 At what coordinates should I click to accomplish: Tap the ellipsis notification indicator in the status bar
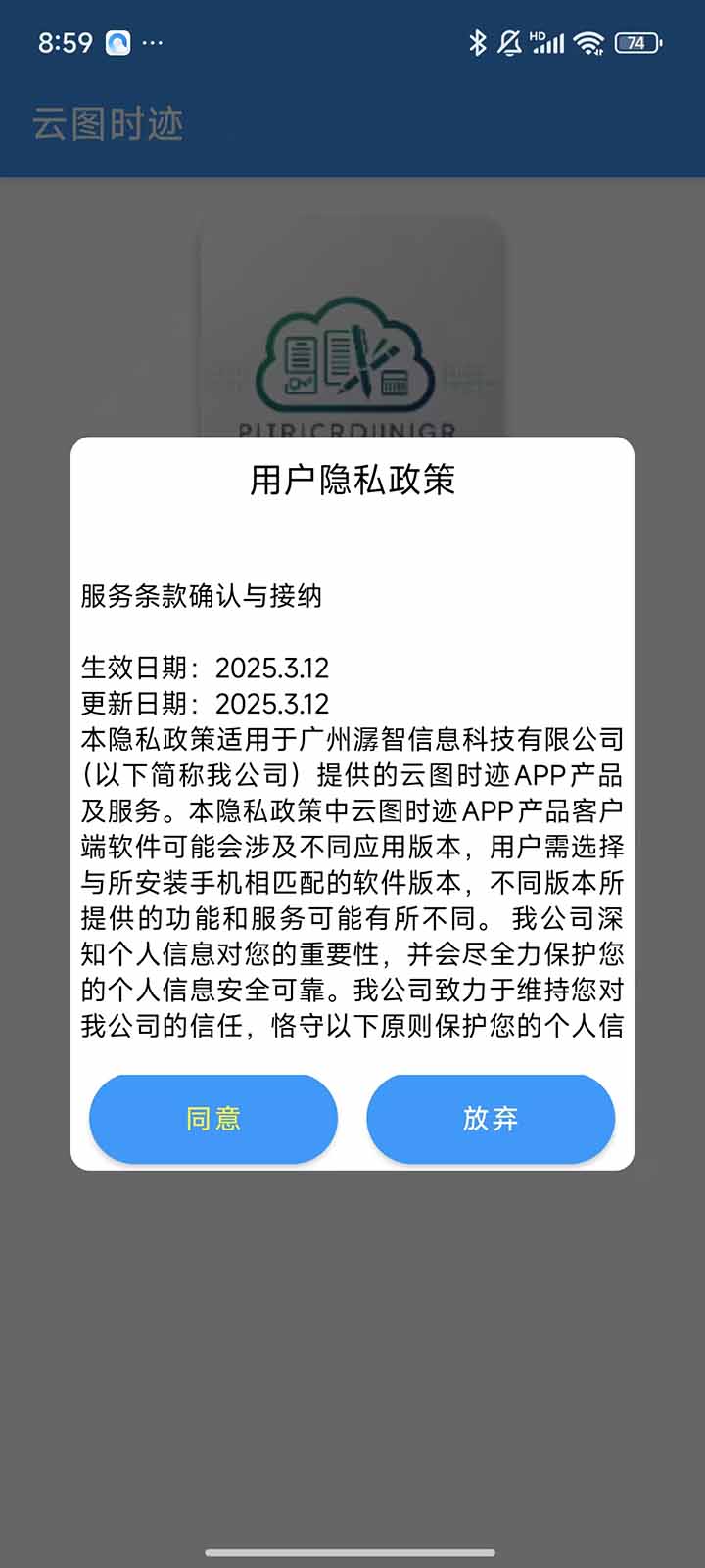pyautogui.click(x=153, y=42)
